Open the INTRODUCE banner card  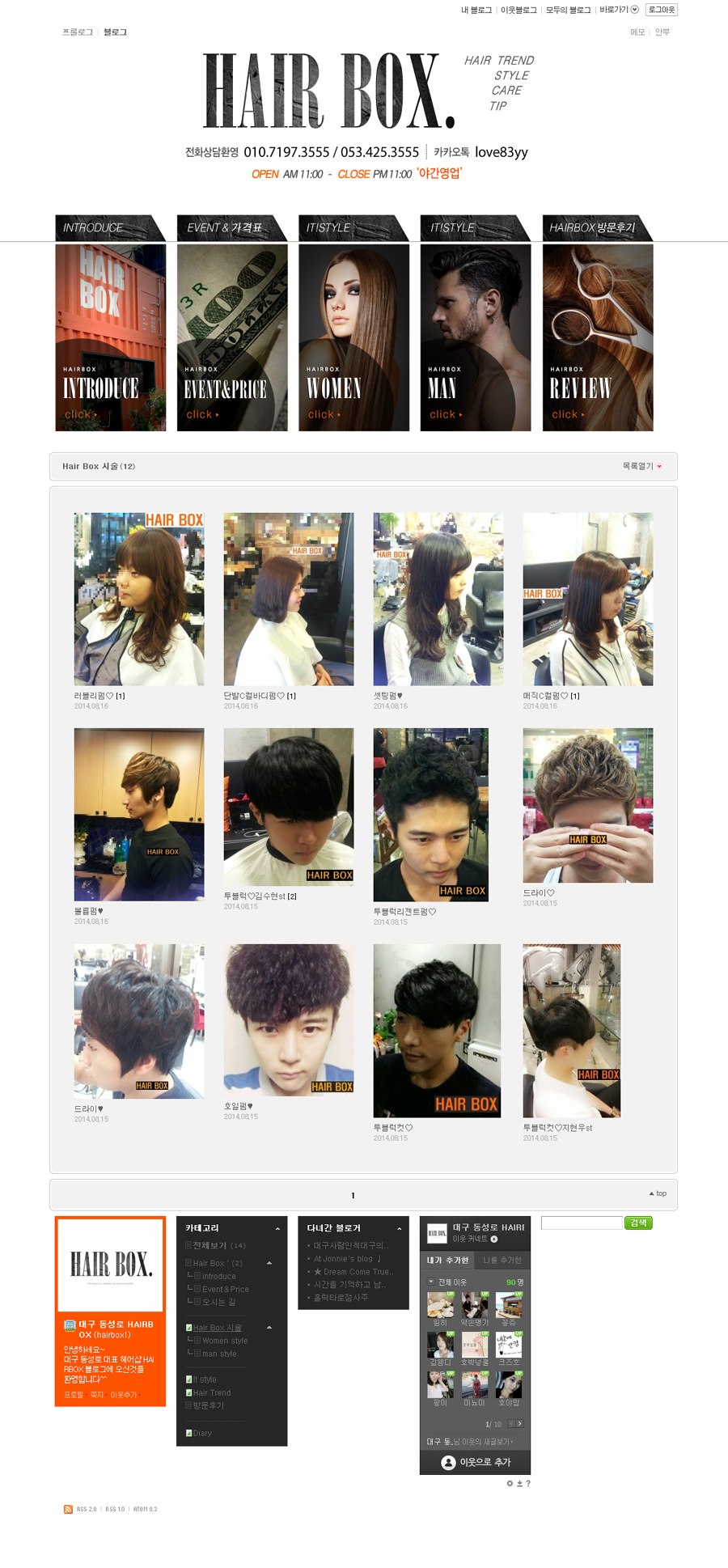click(110, 337)
